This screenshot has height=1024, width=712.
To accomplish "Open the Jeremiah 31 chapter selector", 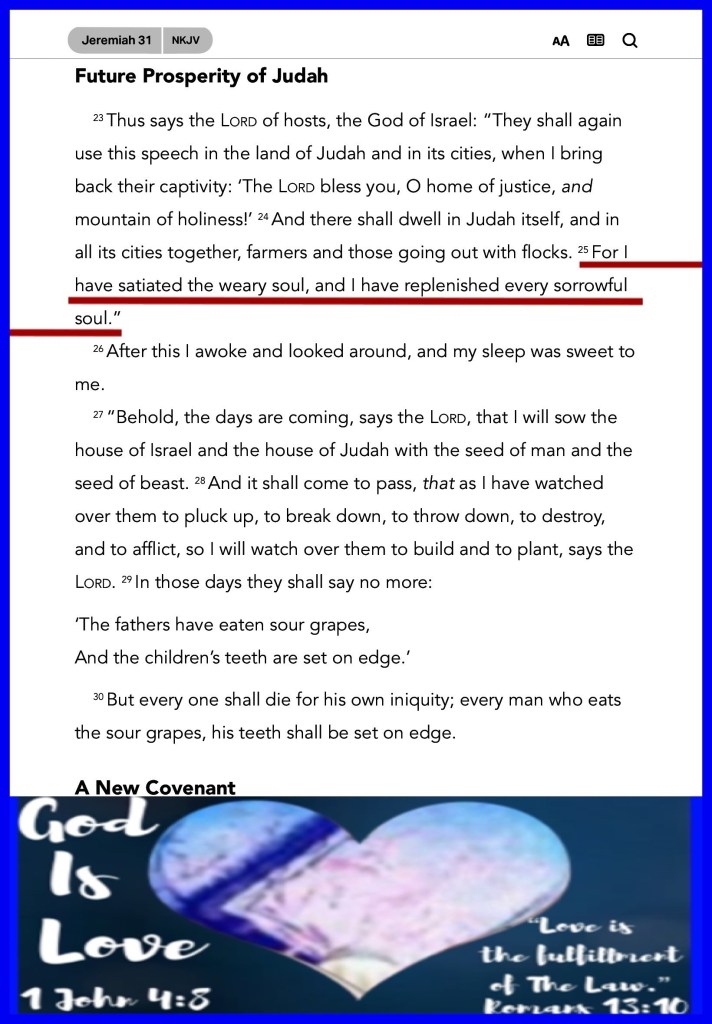I will pyautogui.click(x=115, y=40).
